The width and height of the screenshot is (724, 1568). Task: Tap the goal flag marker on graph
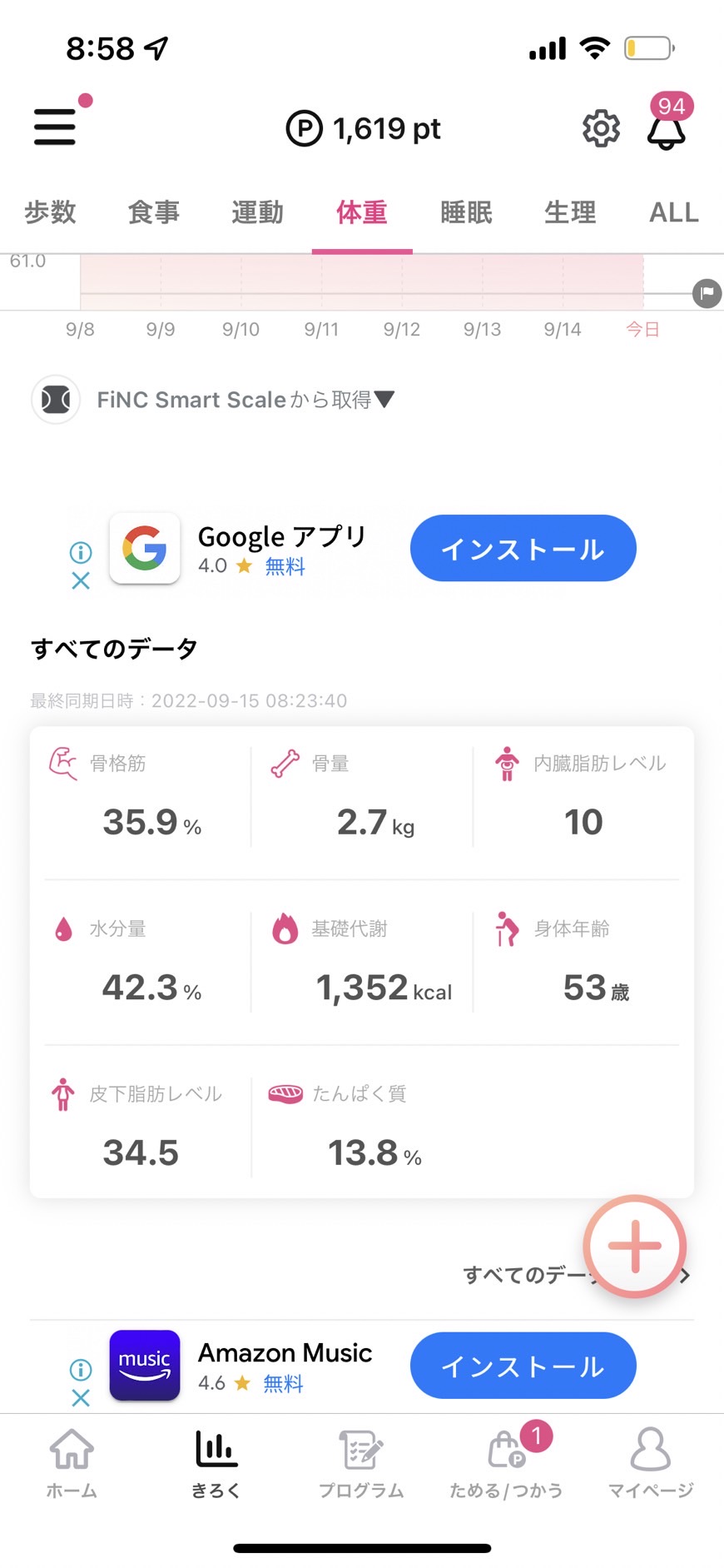[x=707, y=293]
